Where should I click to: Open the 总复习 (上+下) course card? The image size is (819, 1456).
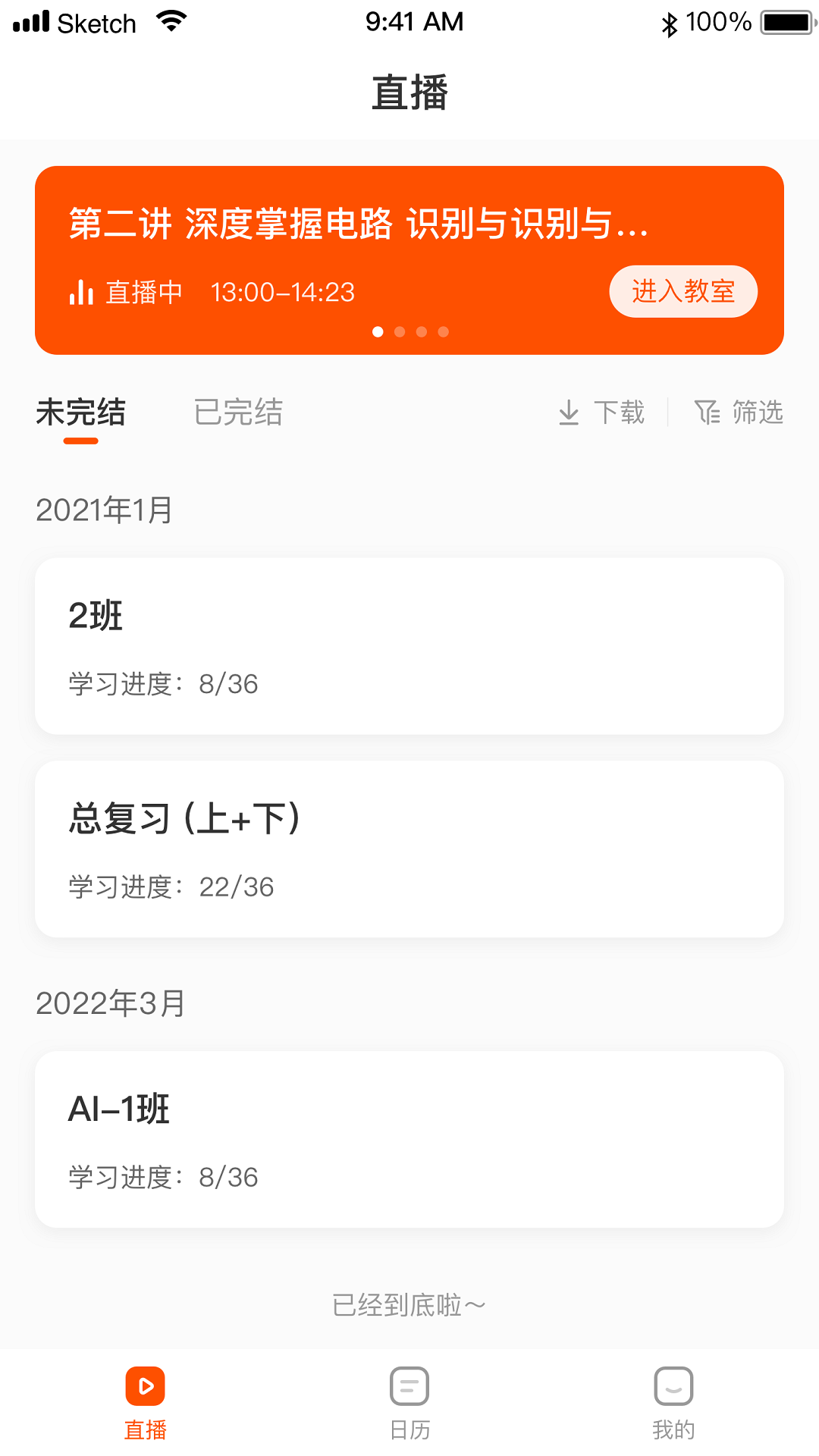point(409,849)
